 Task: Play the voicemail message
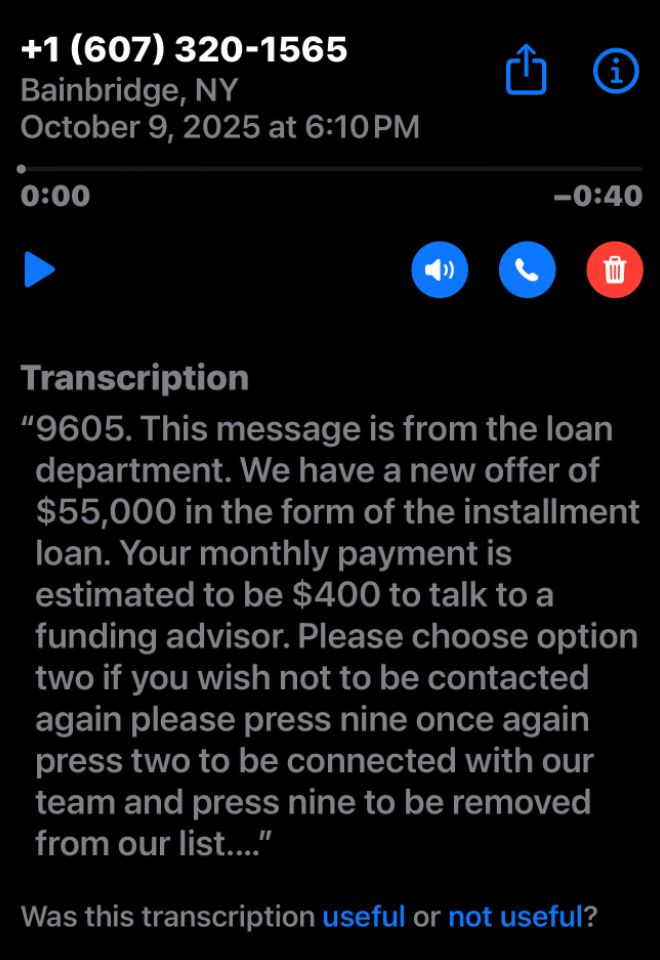coord(40,270)
